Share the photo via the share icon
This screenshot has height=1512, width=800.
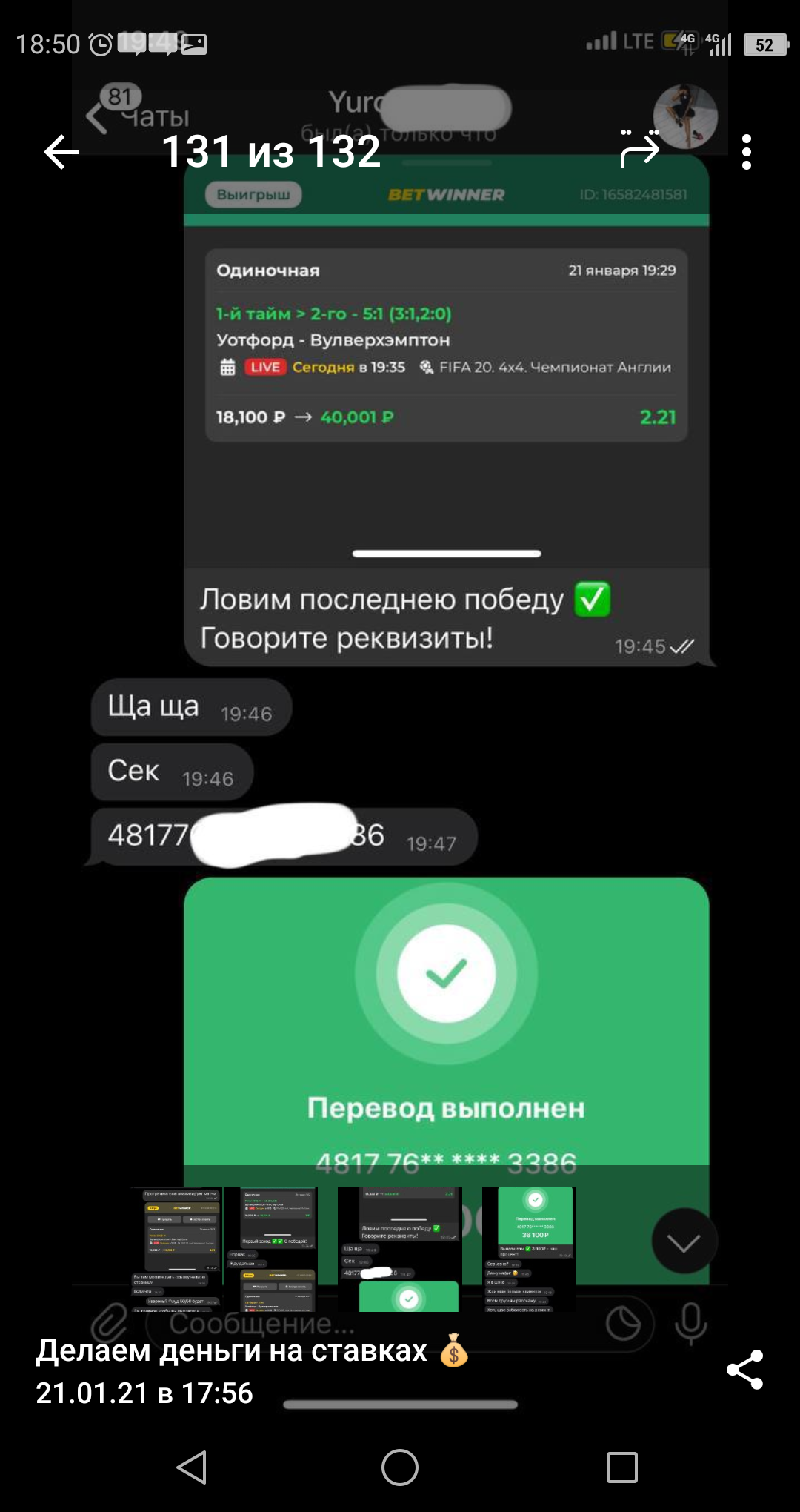[744, 1370]
